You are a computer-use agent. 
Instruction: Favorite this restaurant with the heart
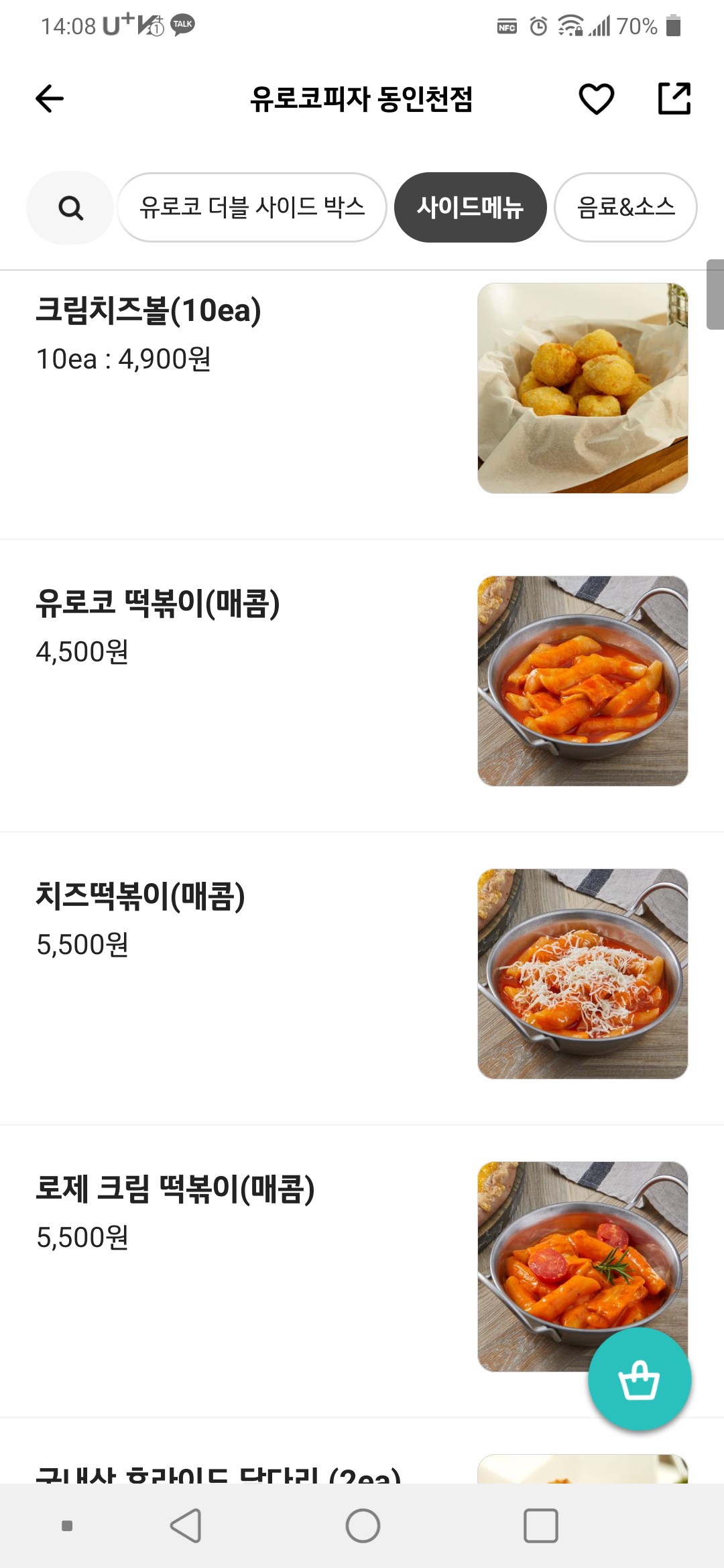point(596,99)
